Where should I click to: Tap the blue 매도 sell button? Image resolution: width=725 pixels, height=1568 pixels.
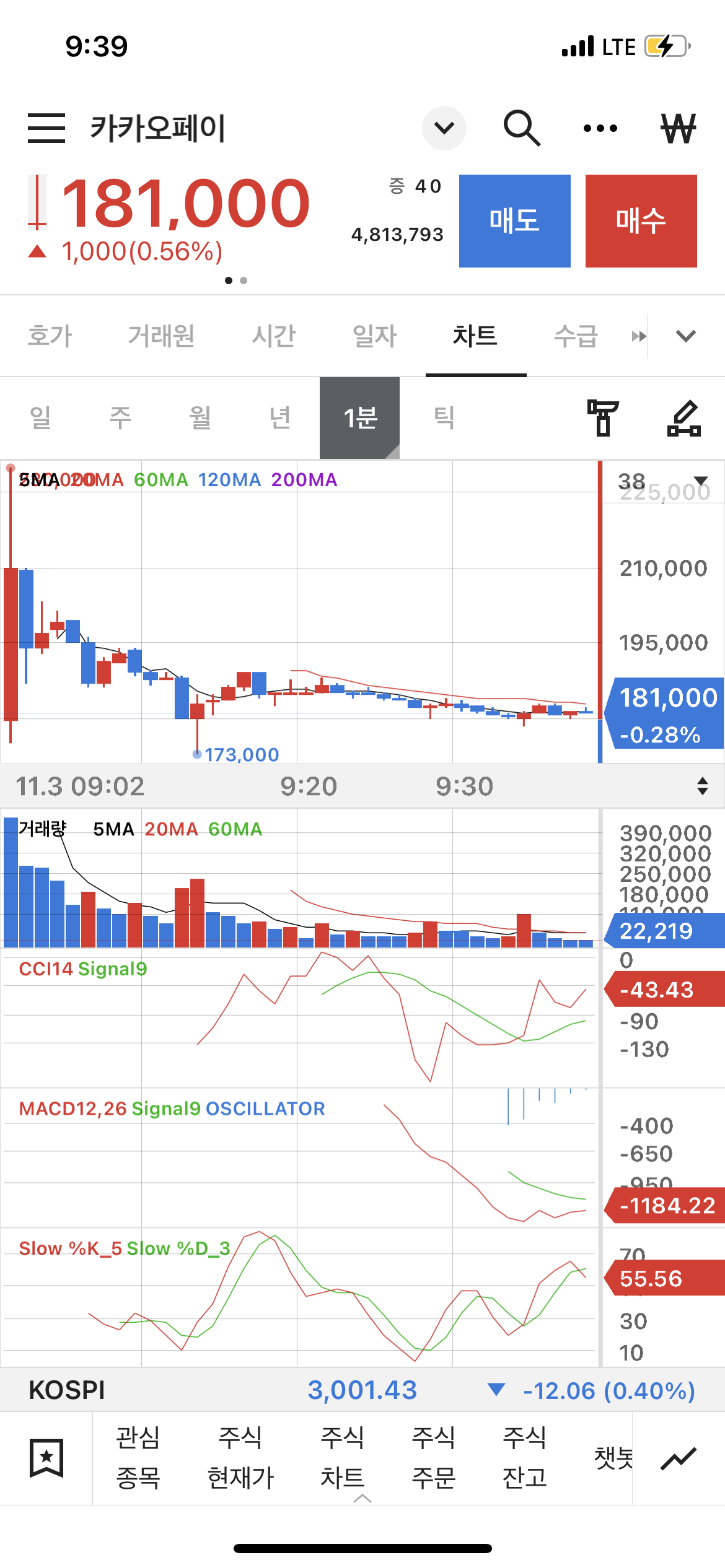515,221
